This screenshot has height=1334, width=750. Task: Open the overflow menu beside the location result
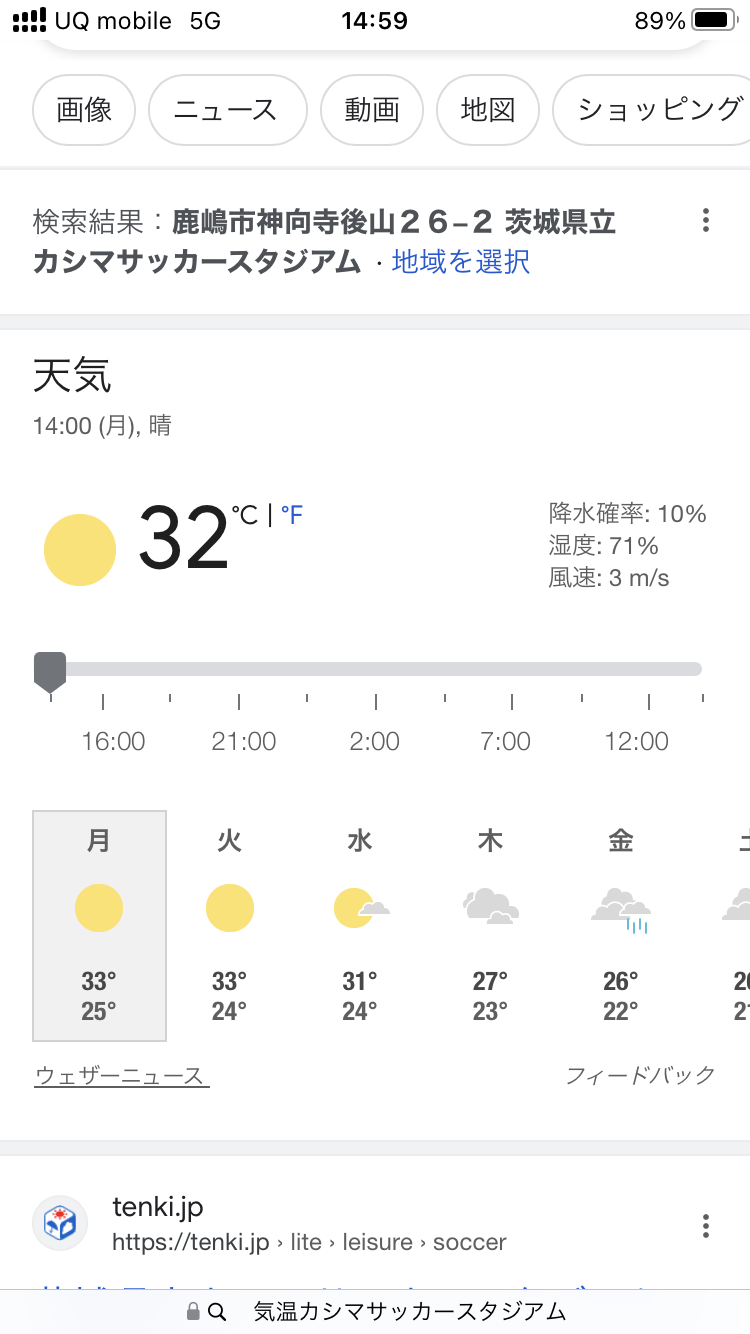coord(706,220)
